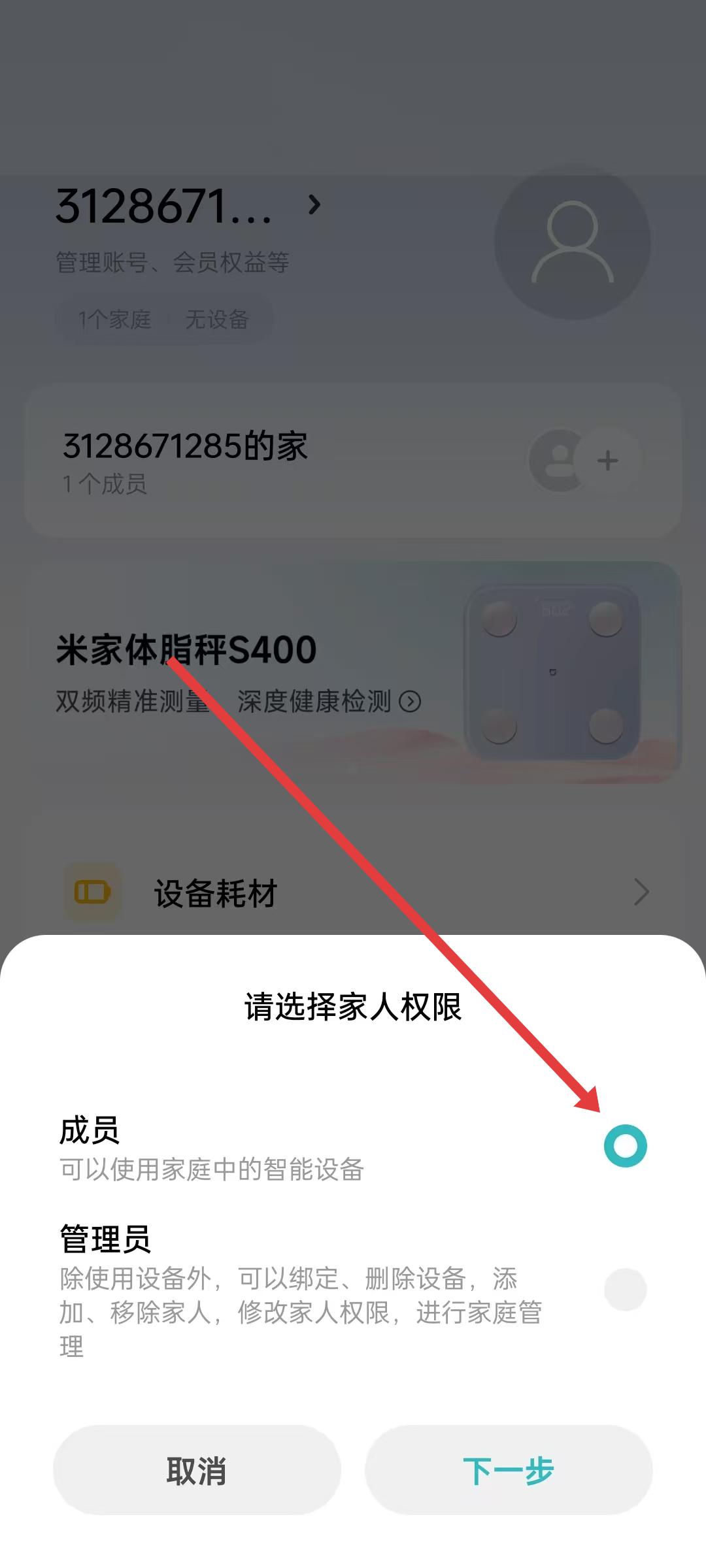Tap 下一步 to continue

click(509, 1470)
